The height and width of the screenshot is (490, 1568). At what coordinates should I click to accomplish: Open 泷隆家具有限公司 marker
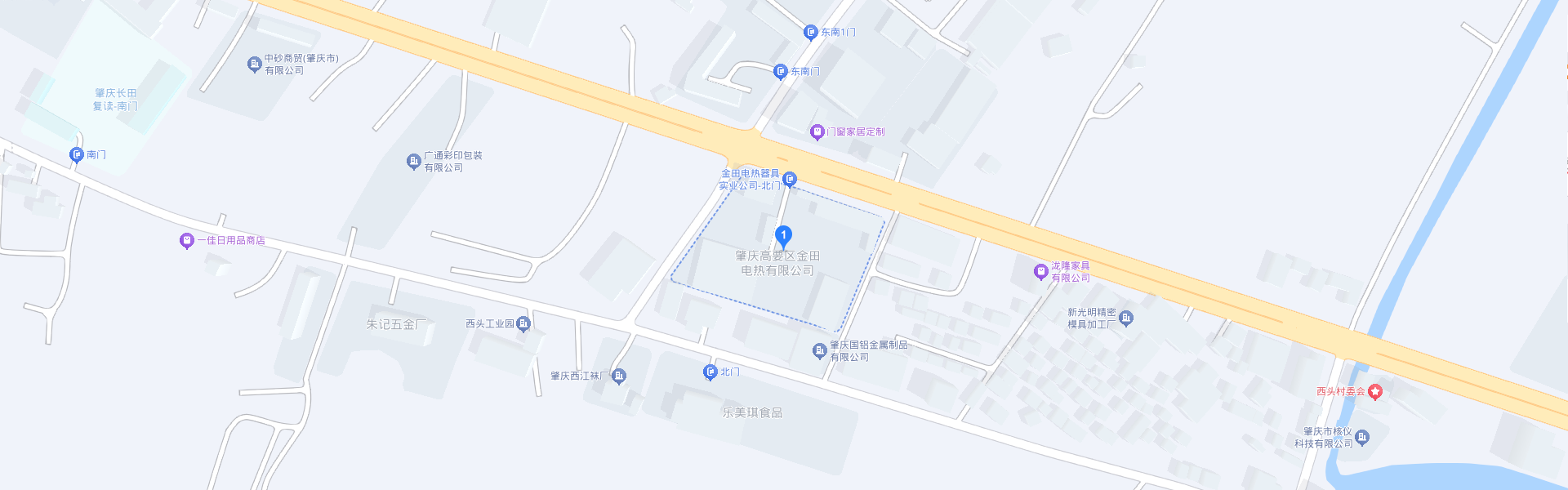pos(1040,271)
